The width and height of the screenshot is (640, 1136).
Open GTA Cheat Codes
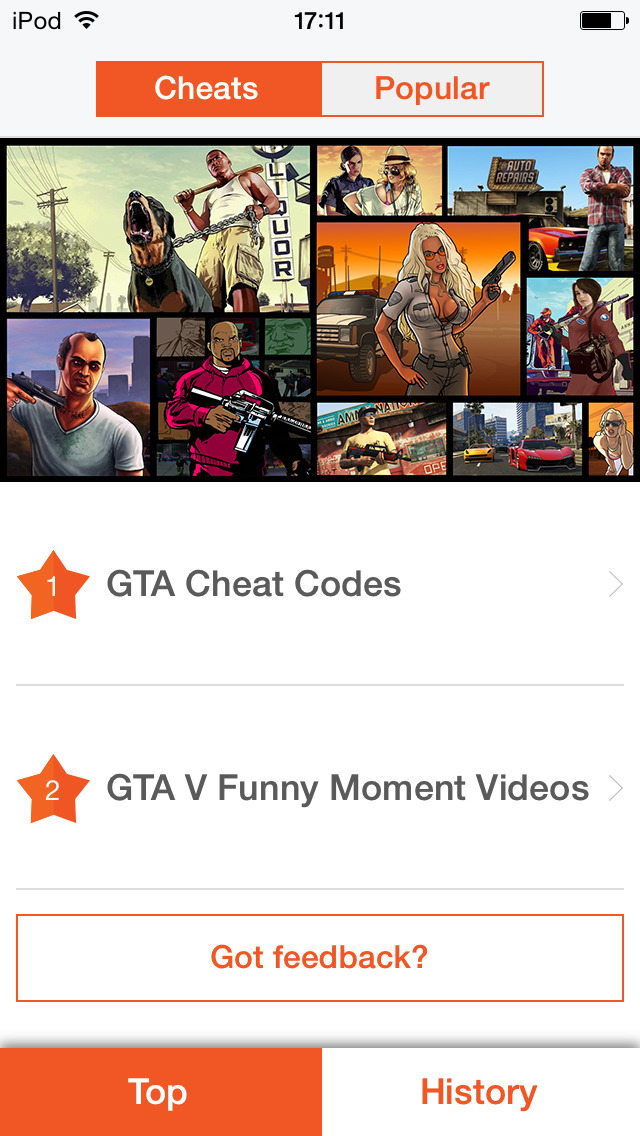(x=320, y=585)
